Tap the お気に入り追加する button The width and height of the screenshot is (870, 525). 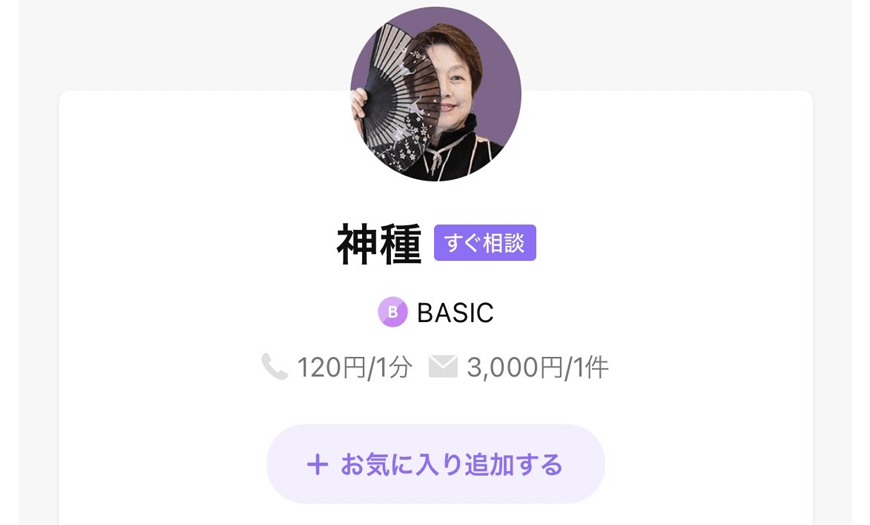(435, 464)
